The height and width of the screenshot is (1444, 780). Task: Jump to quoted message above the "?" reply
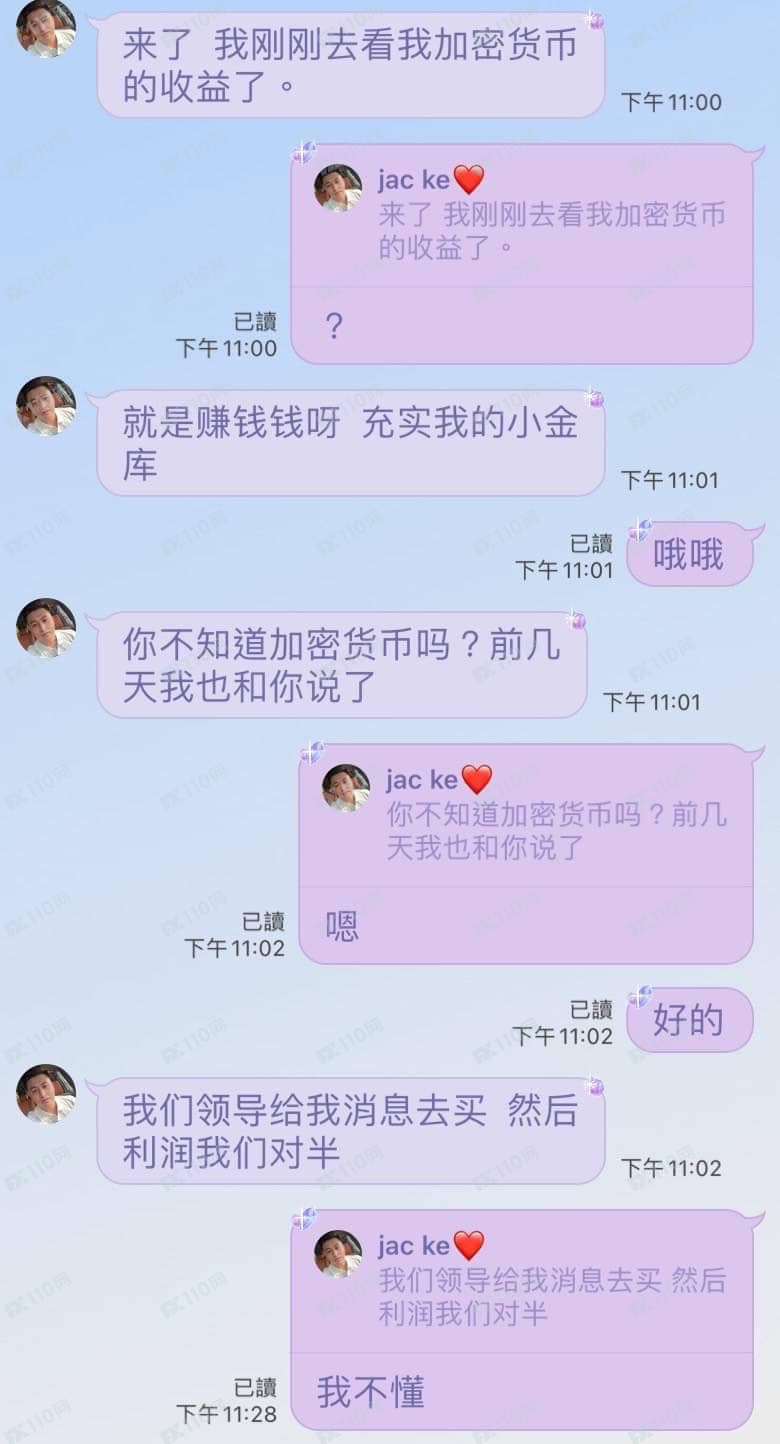coord(522,216)
